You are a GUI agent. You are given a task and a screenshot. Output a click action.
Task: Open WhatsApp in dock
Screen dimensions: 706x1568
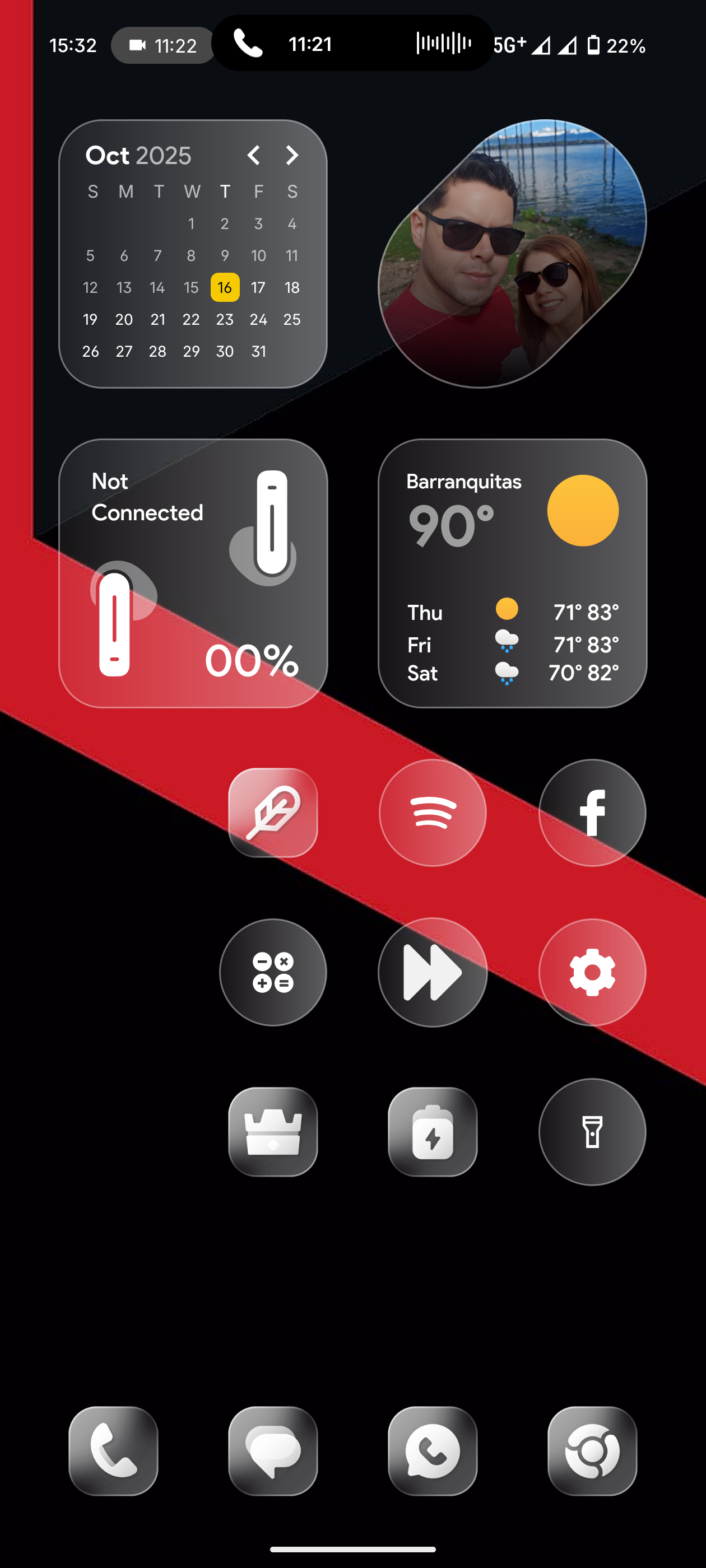coord(433,1450)
